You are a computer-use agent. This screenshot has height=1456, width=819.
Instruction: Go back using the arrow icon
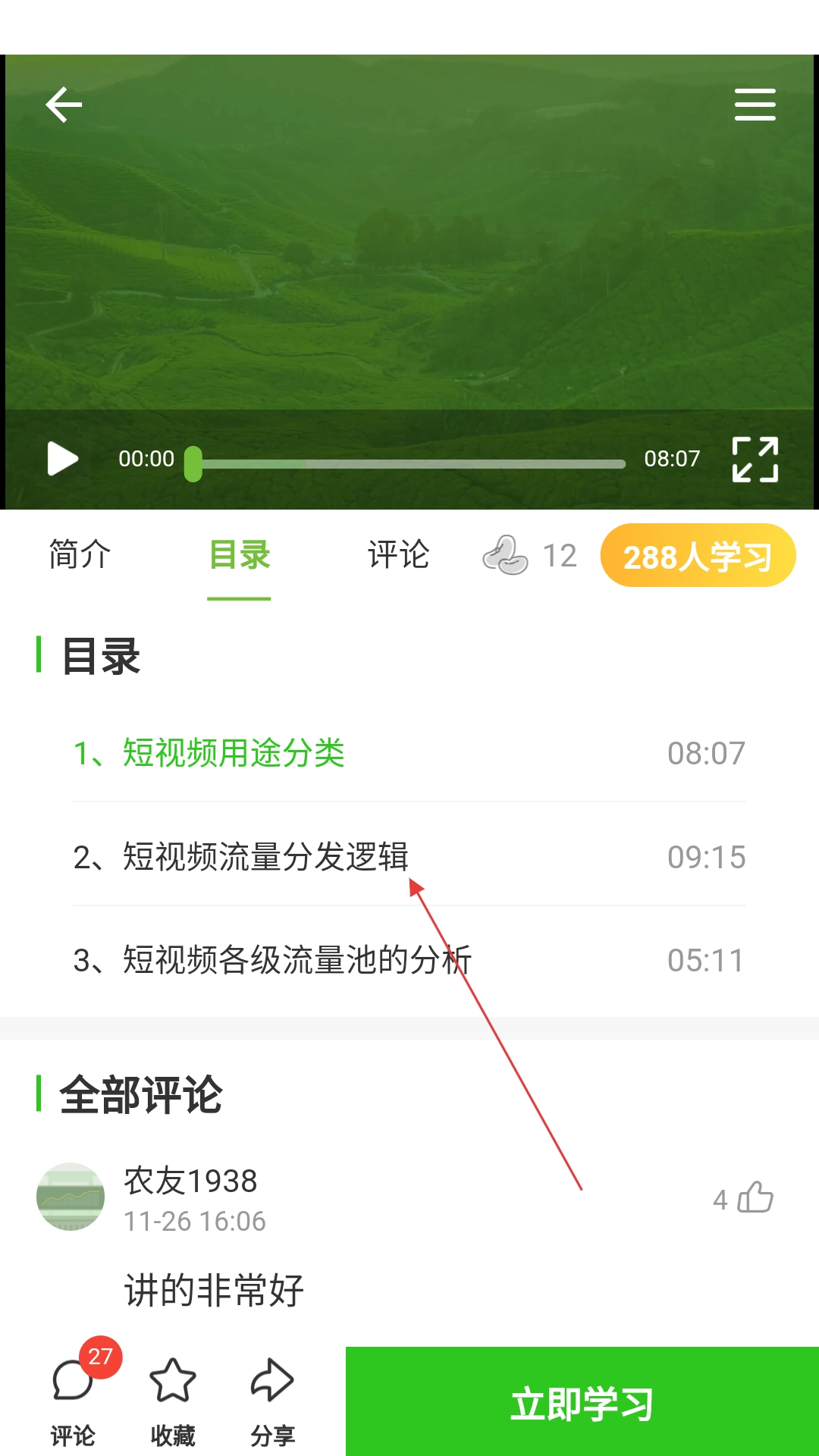coord(64,105)
